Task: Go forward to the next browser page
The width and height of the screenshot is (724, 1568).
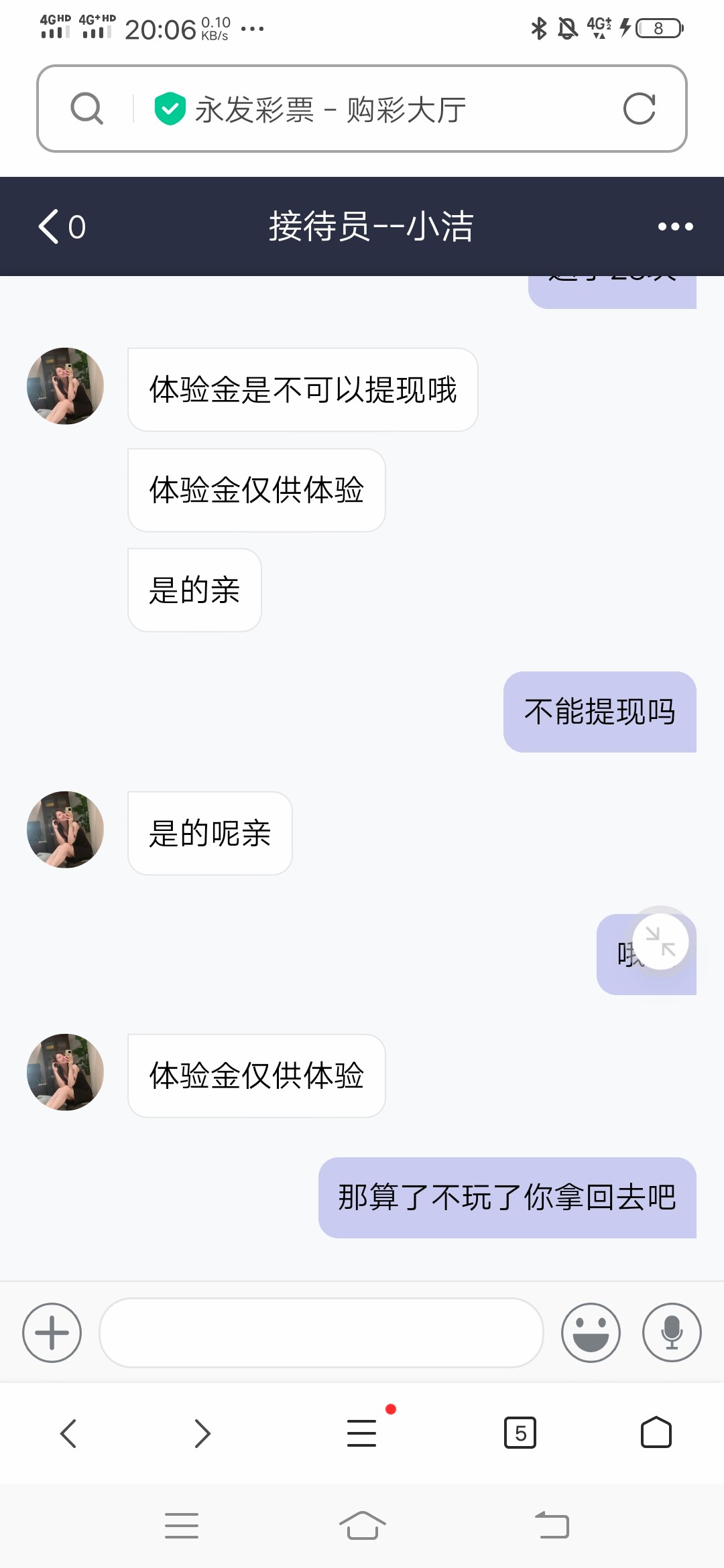Action: point(202,1433)
